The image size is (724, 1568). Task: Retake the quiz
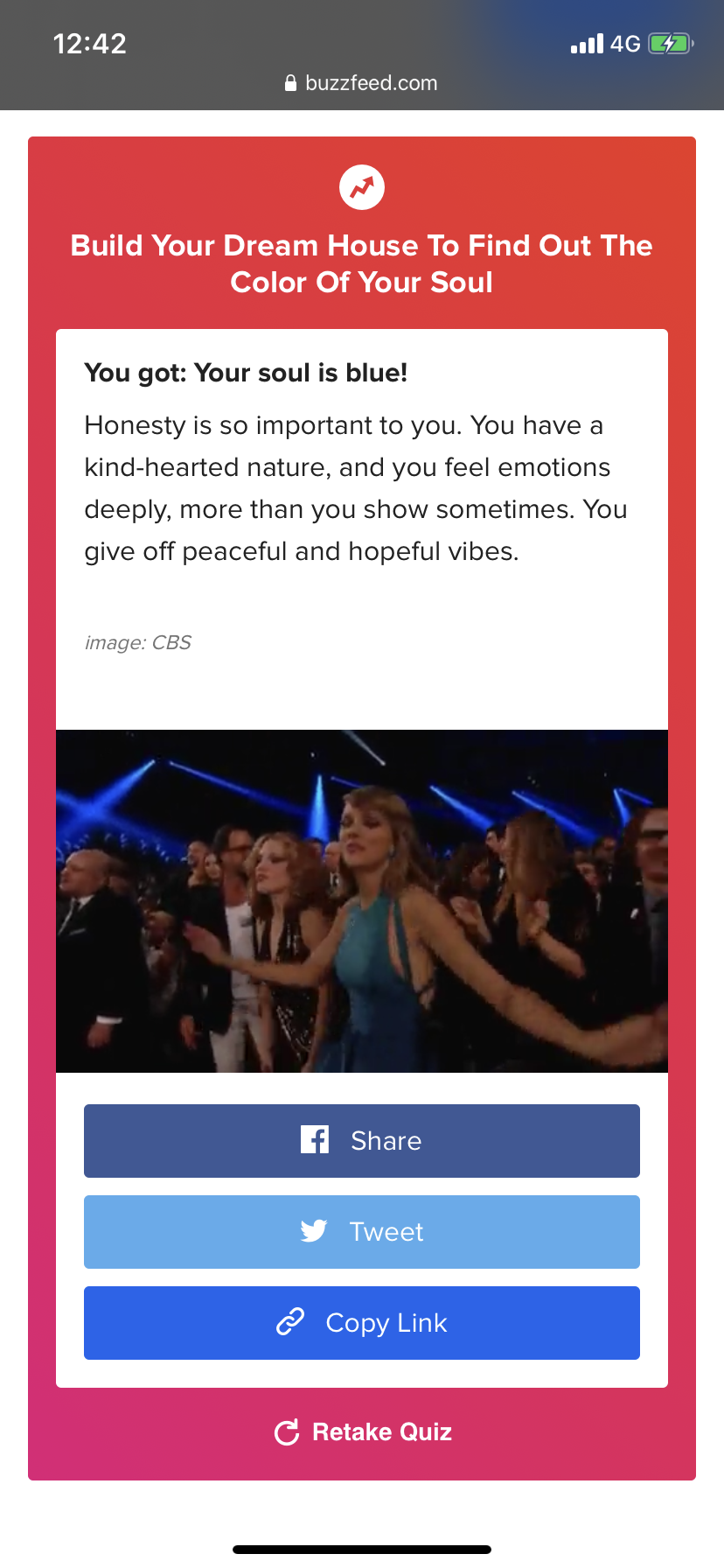point(363,1432)
